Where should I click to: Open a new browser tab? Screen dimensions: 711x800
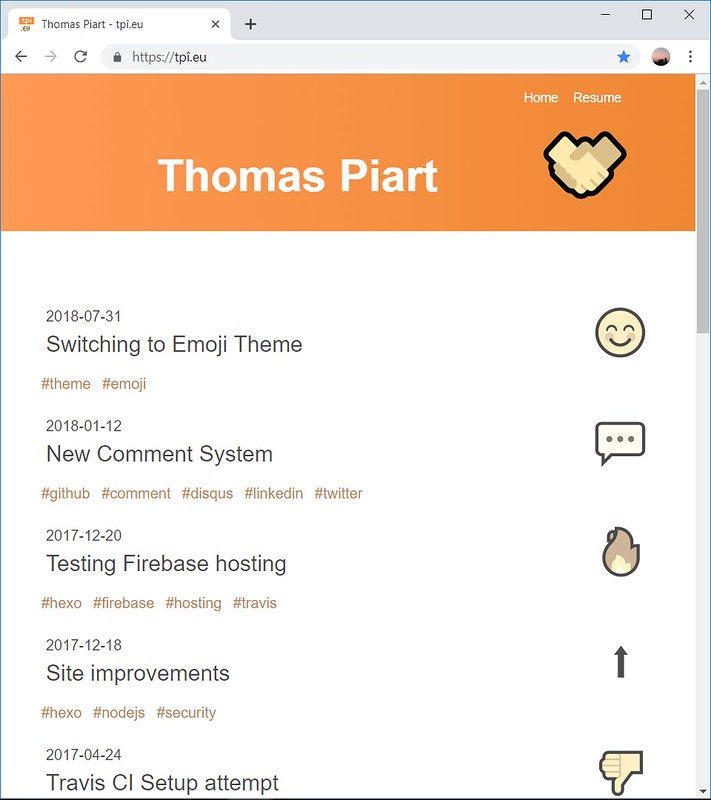(x=250, y=24)
